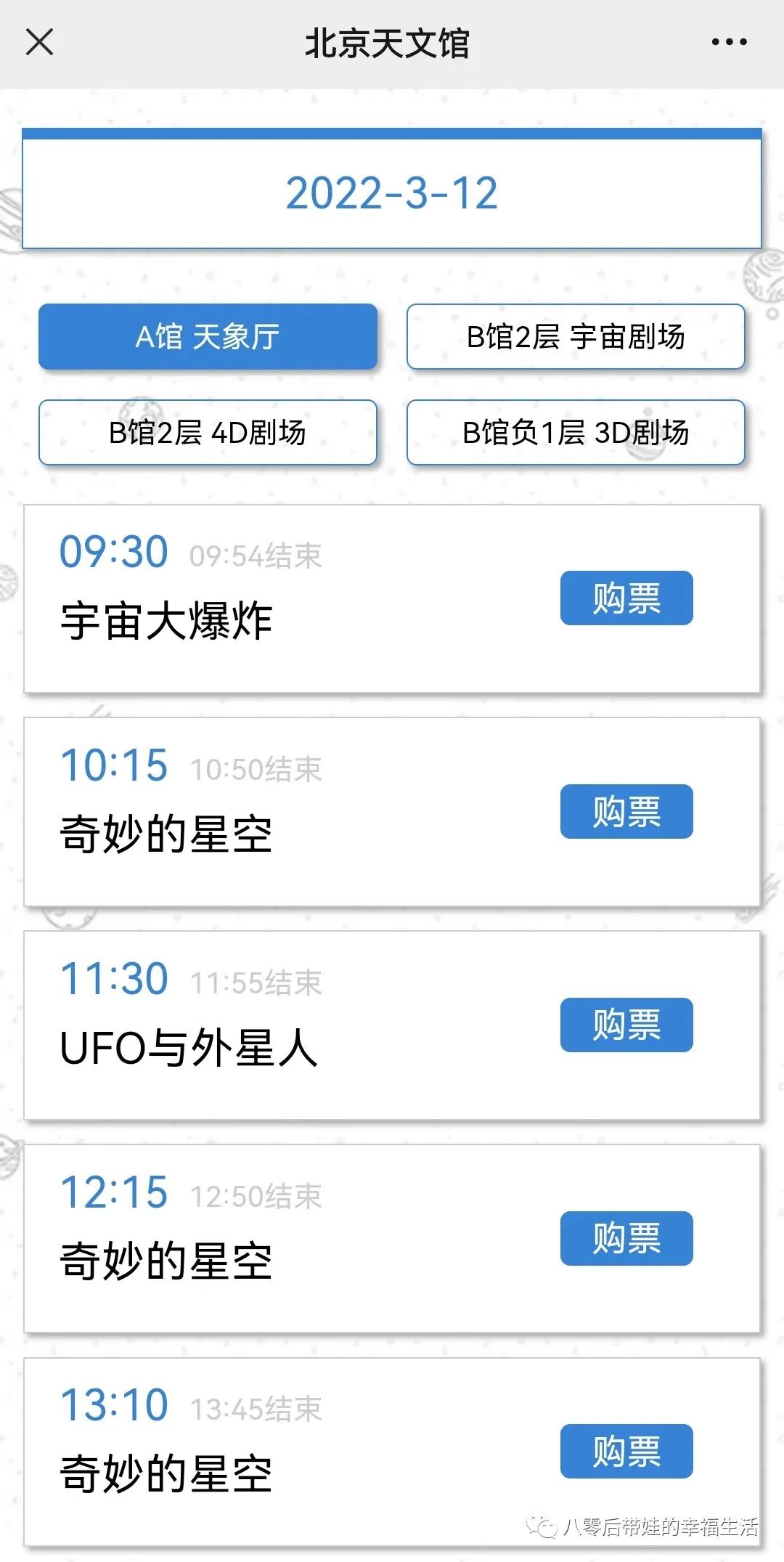Viewport: 784px width, 1562px height.
Task: Click 购票 for the 12:15 showing
Action: click(625, 1237)
